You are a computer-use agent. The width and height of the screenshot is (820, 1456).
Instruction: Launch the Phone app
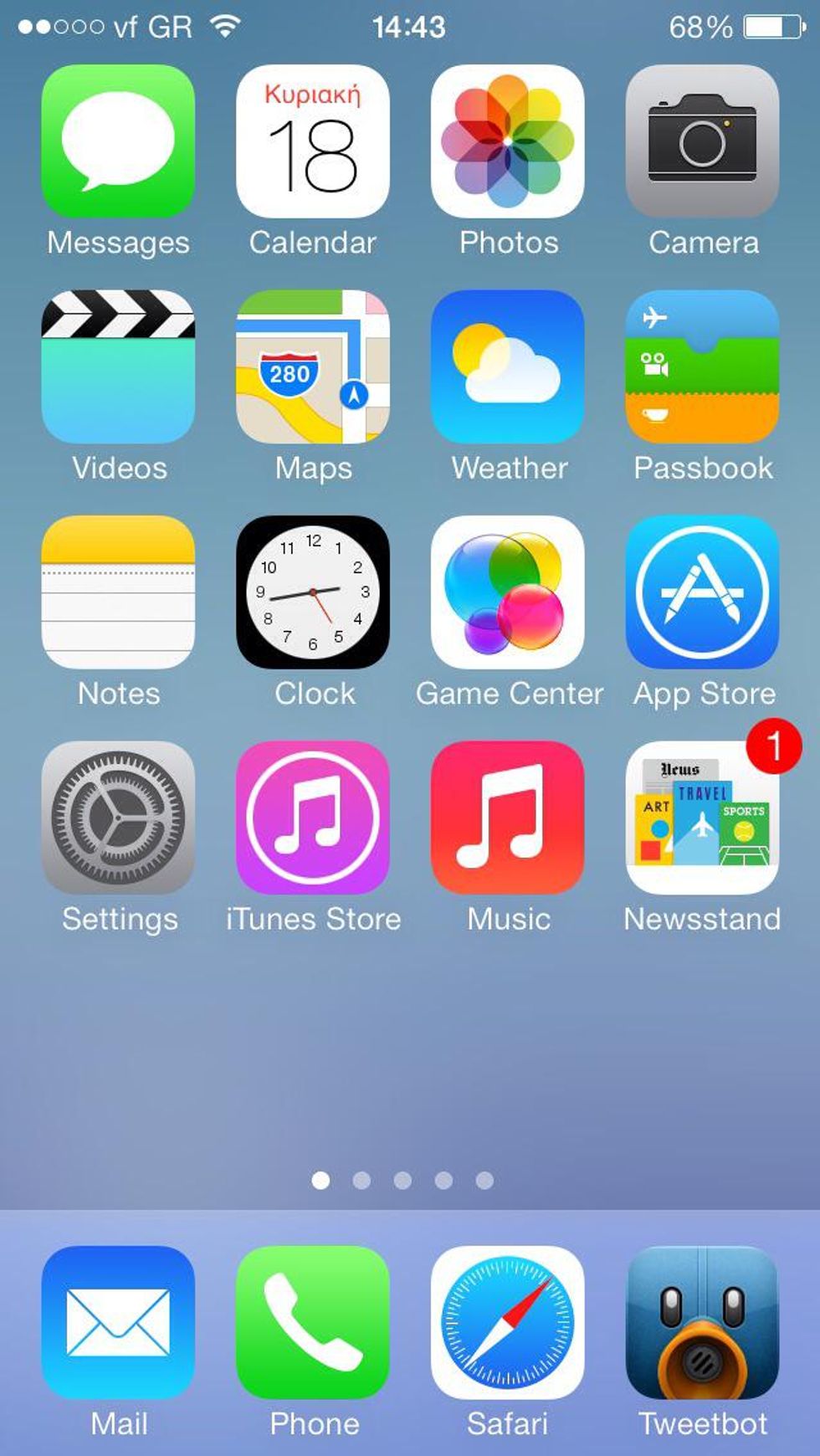click(313, 1322)
